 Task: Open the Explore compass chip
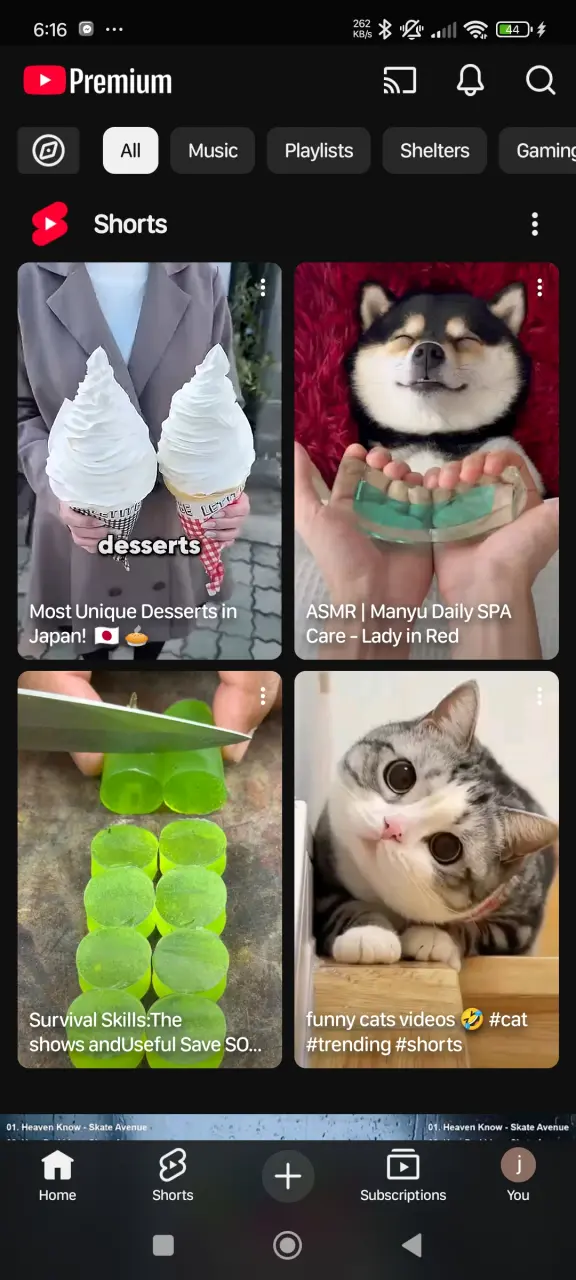tap(48, 151)
